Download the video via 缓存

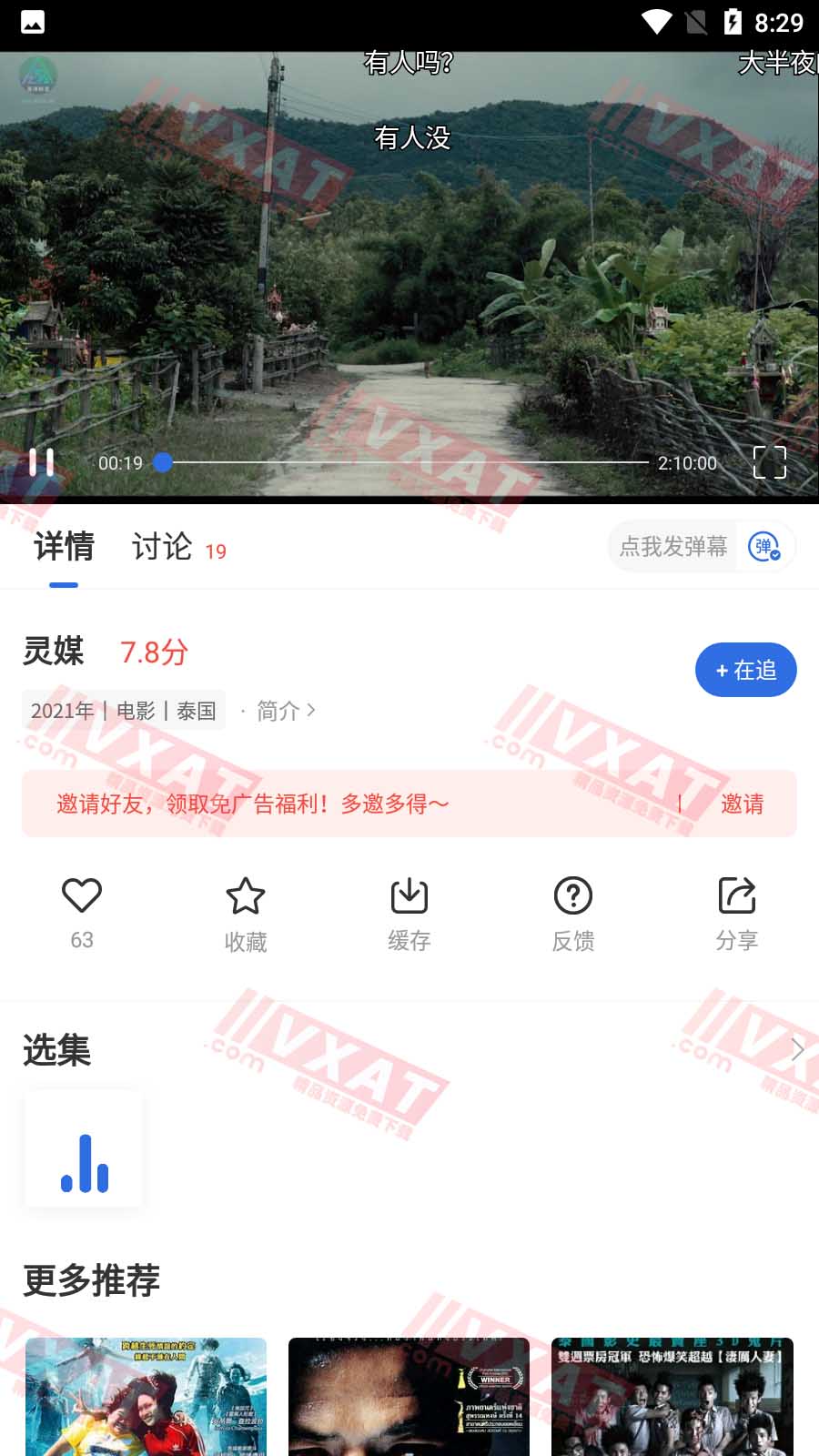pos(409,913)
